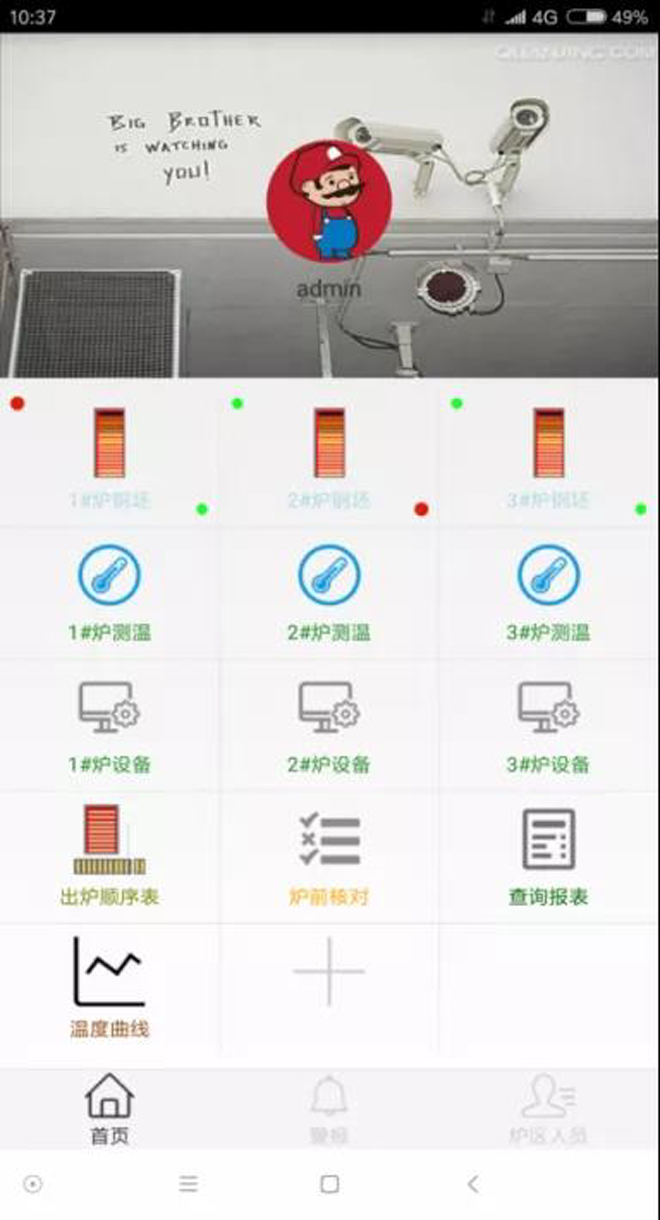Image resolution: width=660 pixels, height=1220 pixels.
Task: Switch to the 警报 alarm tab
Action: click(329, 1108)
